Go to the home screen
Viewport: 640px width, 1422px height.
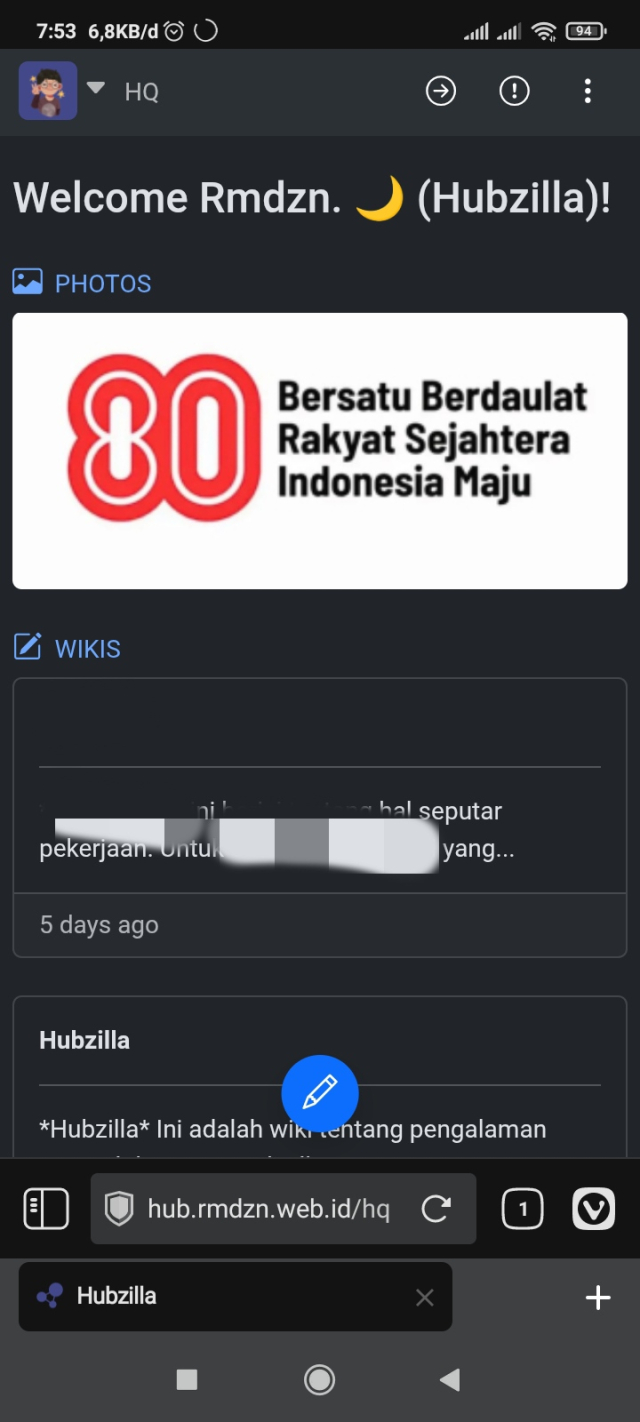tap(320, 1380)
